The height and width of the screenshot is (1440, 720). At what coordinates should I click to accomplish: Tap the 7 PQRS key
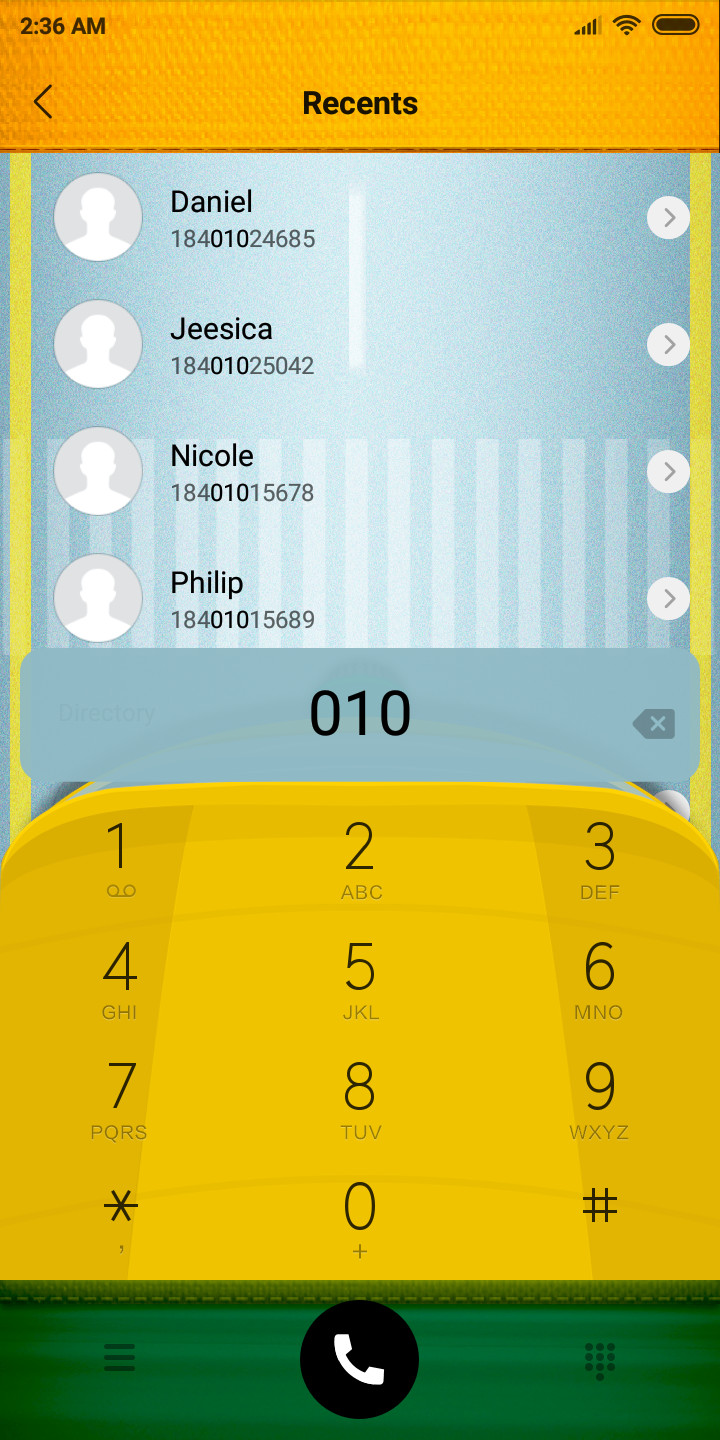(x=120, y=1100)
